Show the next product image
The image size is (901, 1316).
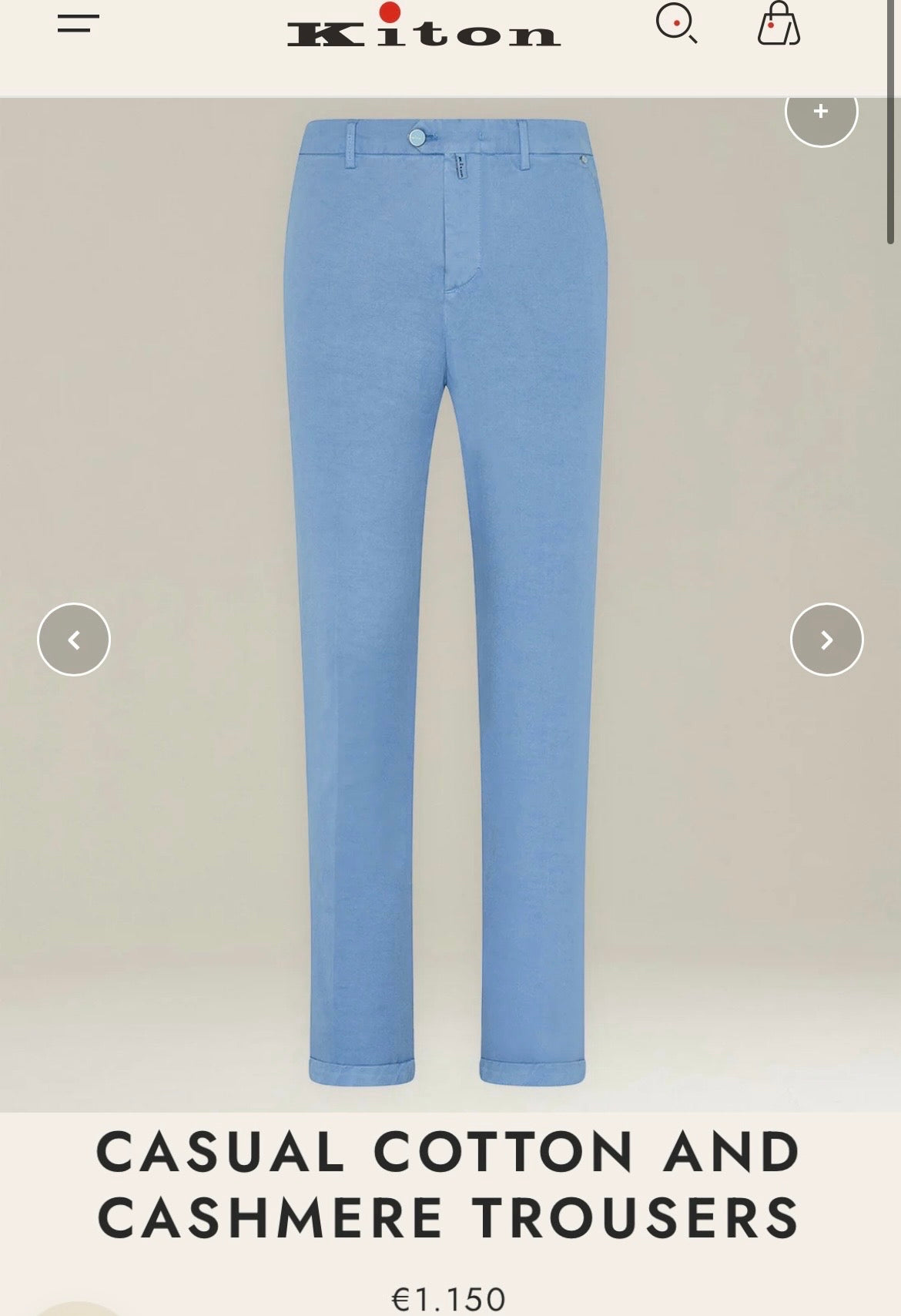[826, 640]
